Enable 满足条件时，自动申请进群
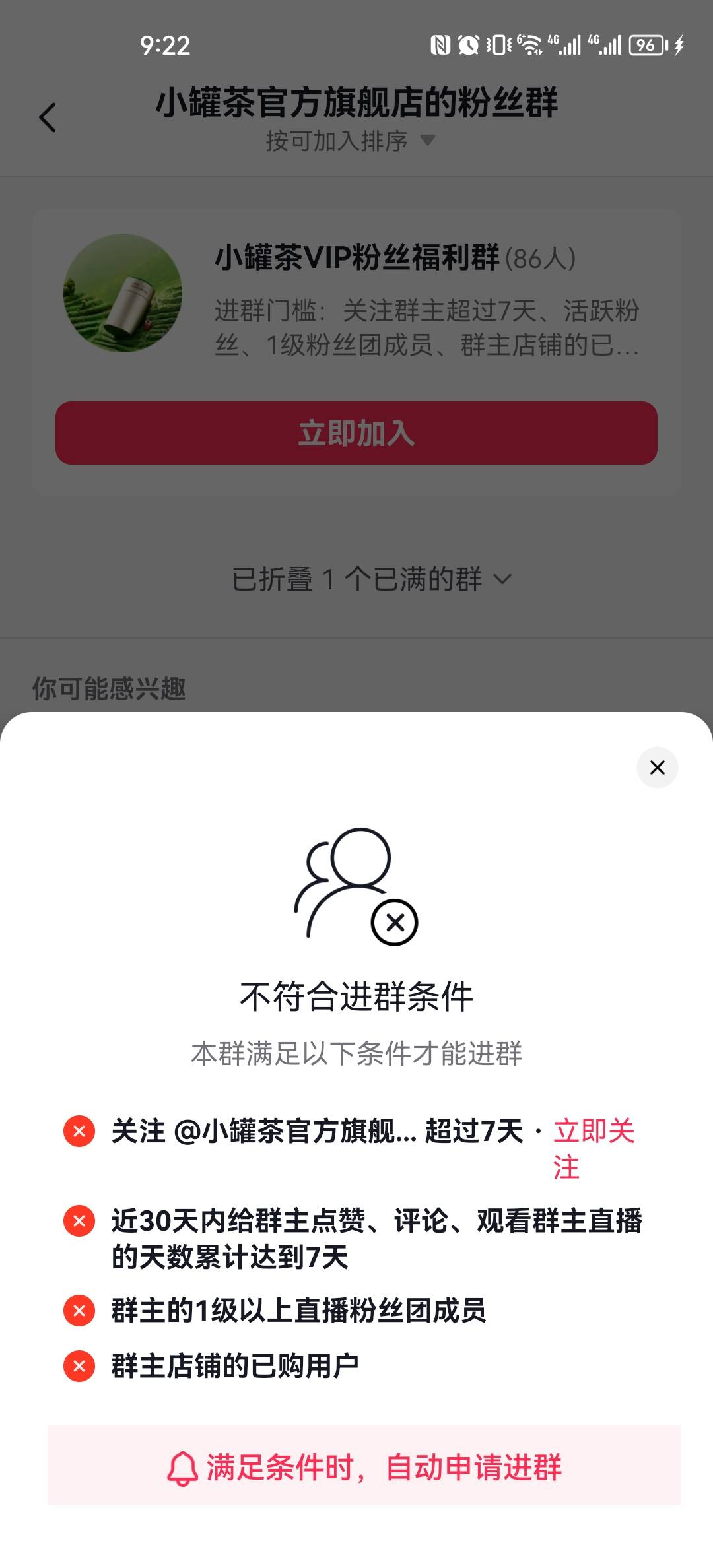713x1568 pixels. tap(364, 1467)
